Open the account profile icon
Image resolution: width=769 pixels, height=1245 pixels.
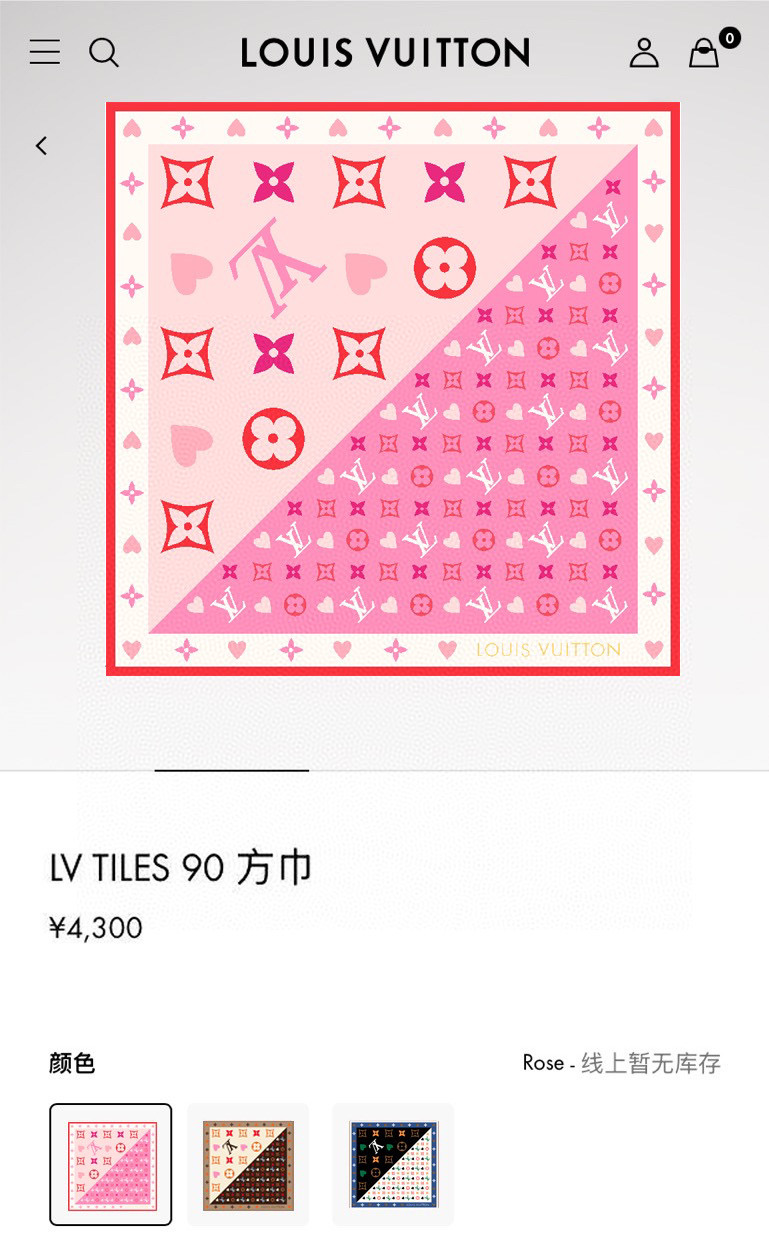tap(644, 52)
